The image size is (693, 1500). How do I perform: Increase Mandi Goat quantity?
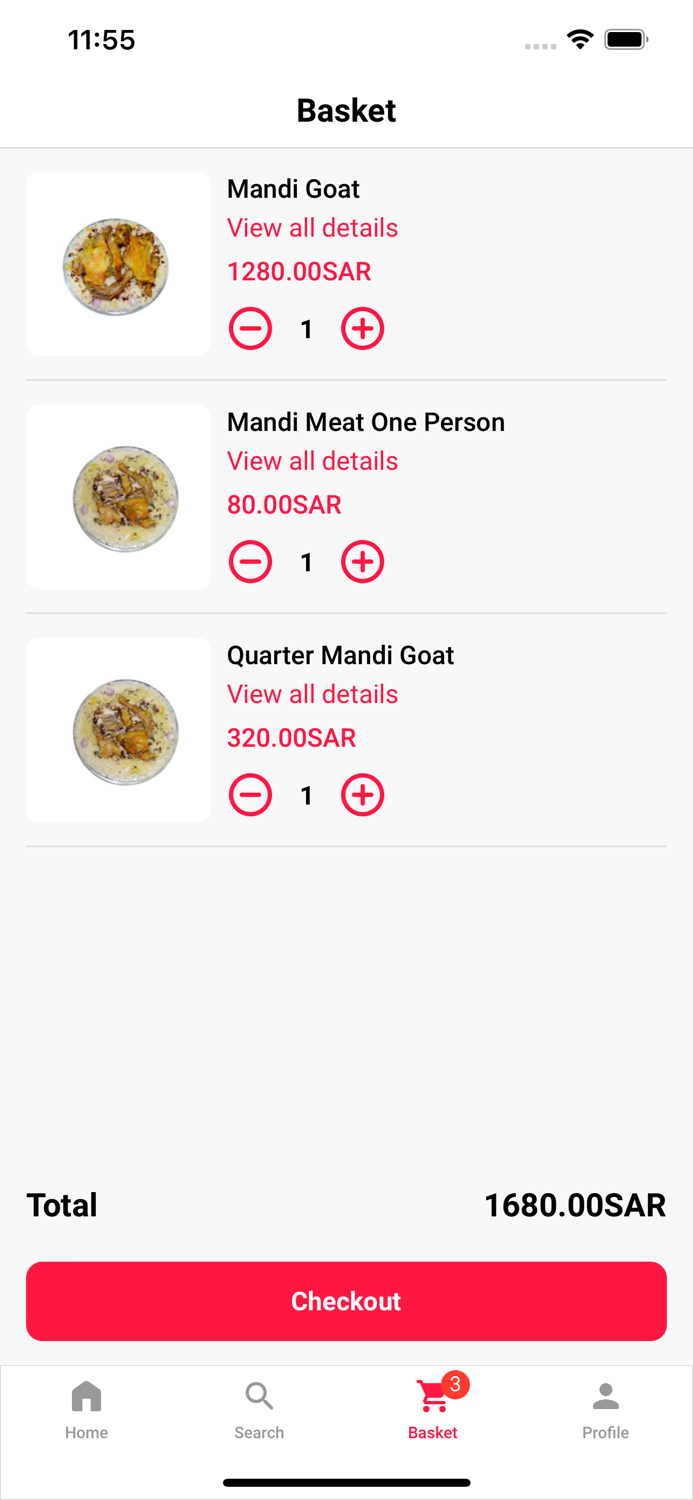pyautogui.click(x=362, y=329)
